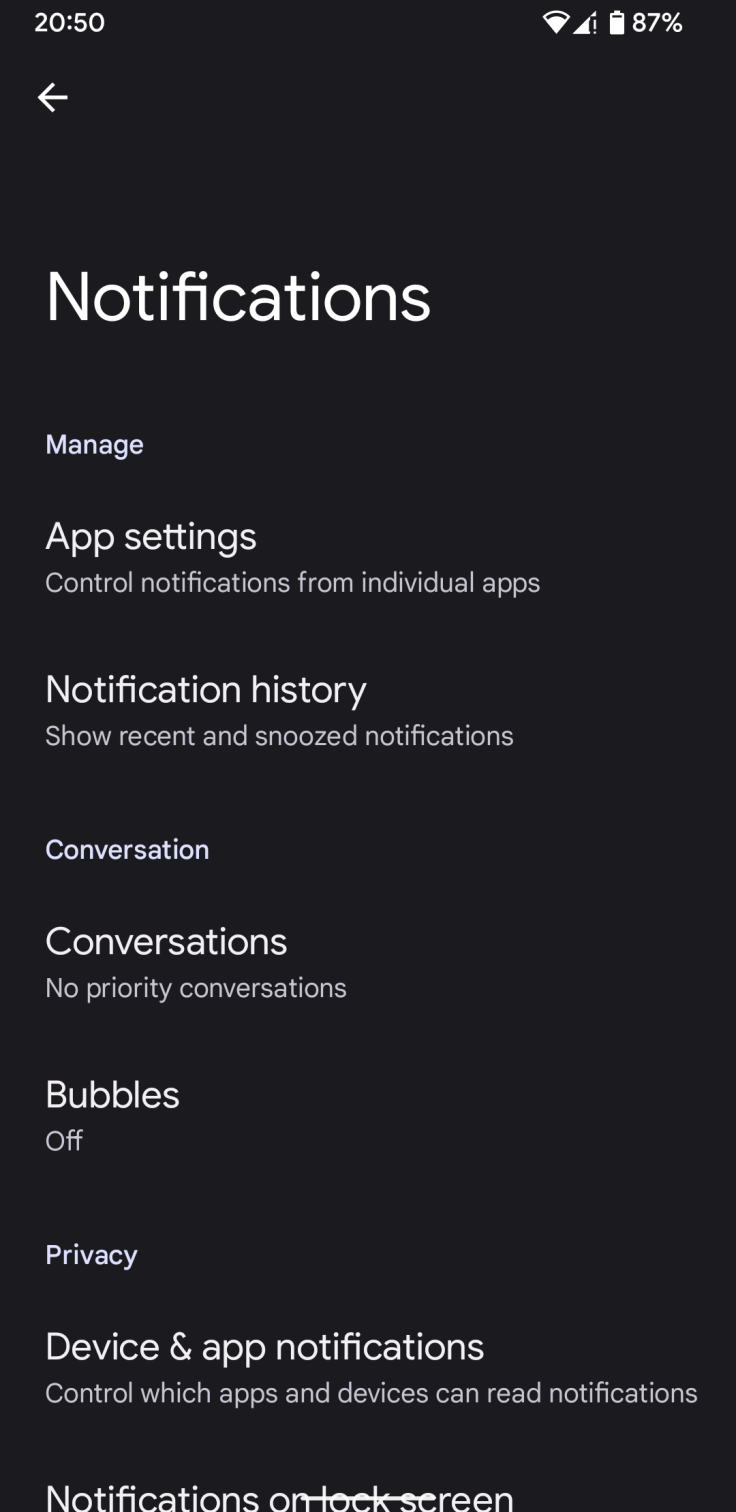Open App settings for notifications
Image resolution: width=736 pixels, height=1512 pixels.
(292, 558)
